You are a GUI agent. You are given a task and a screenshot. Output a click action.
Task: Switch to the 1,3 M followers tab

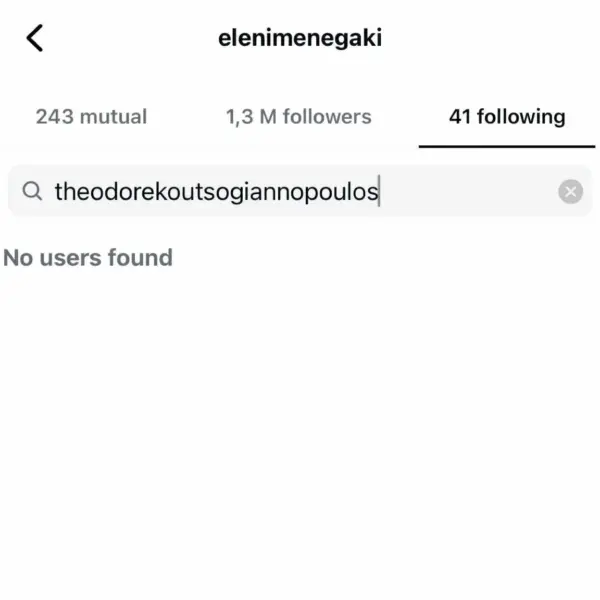(x=297, y=117)
